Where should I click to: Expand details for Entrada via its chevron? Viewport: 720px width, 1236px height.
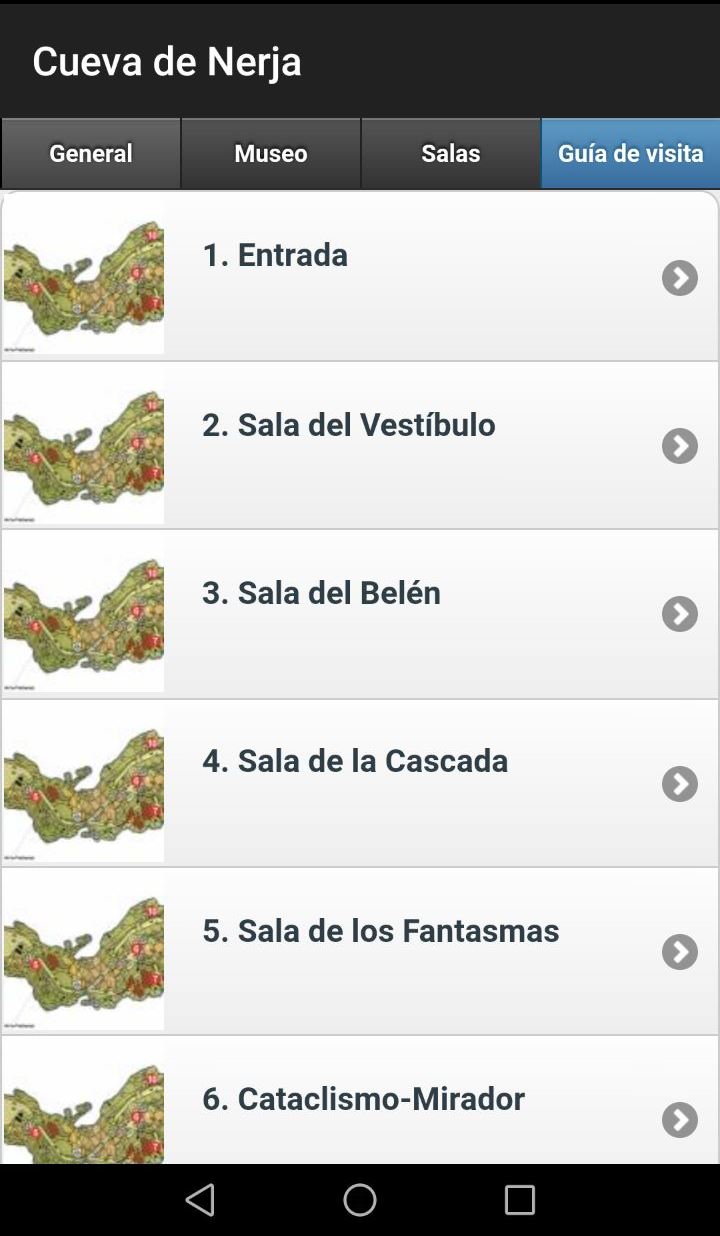tap(680, 278)
